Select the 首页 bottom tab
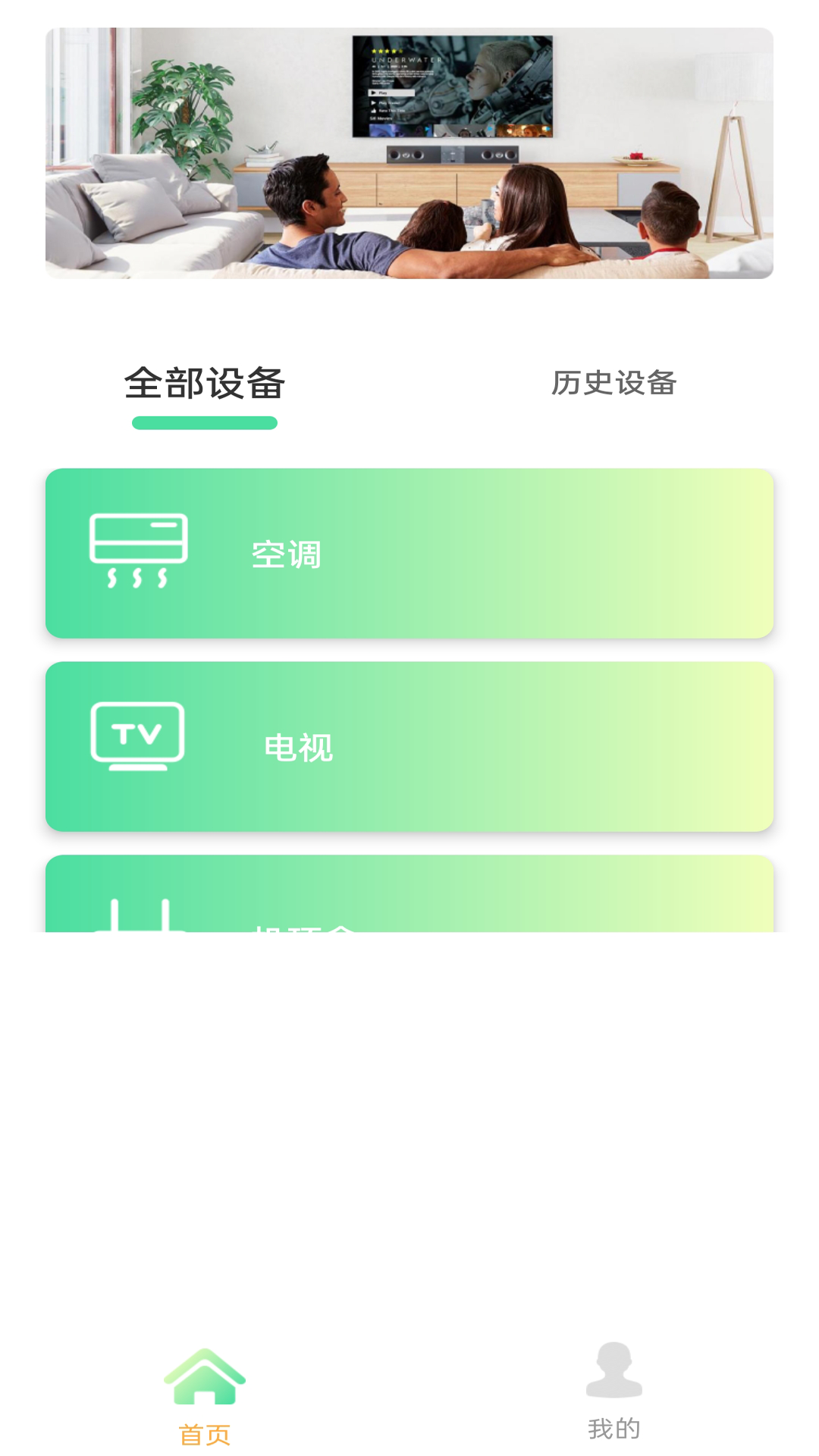Viewport: 819px width, 1456px height. (x=205, y=1397)
